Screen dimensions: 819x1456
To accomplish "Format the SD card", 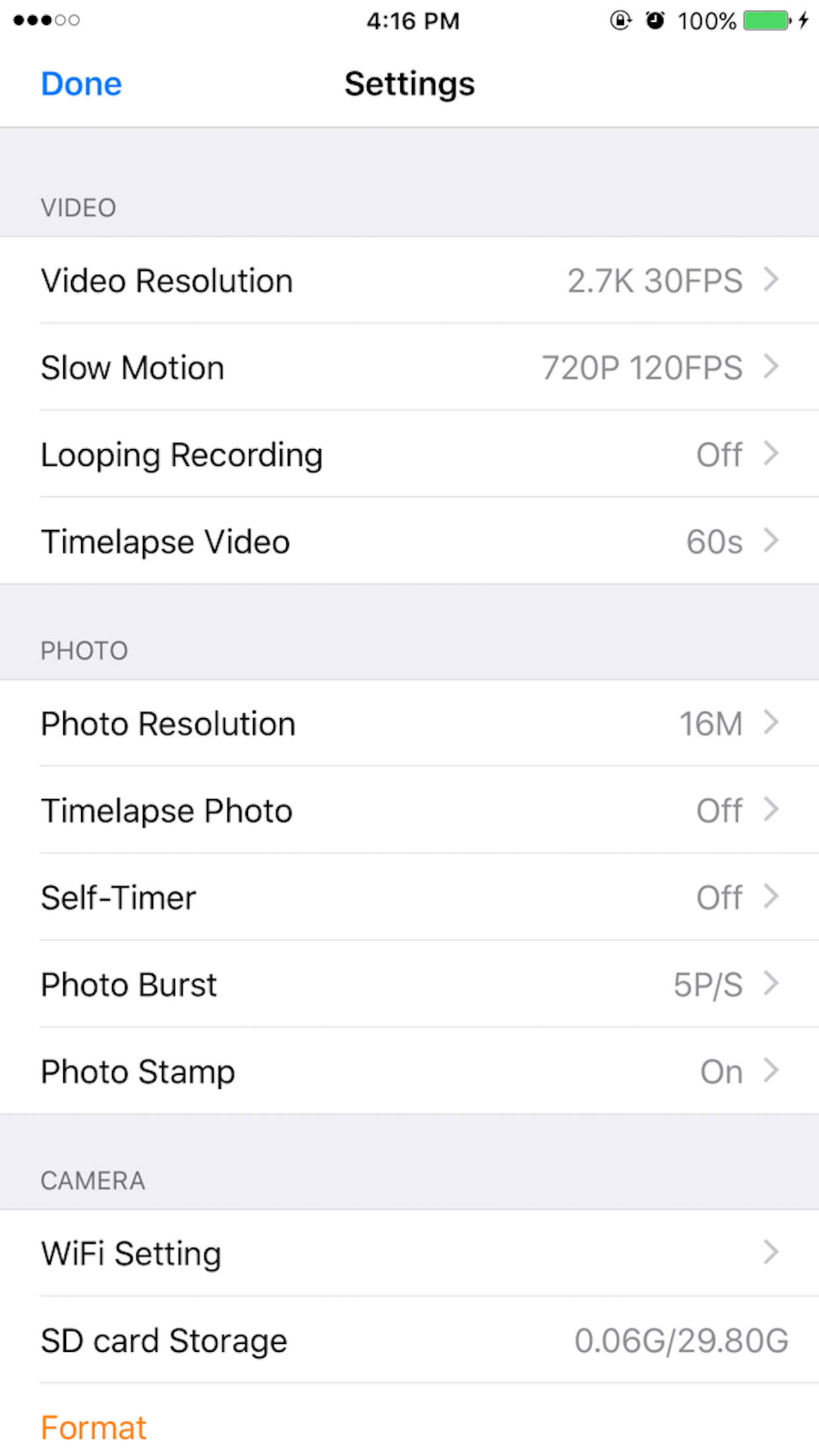I will (x=94, y=1428).
